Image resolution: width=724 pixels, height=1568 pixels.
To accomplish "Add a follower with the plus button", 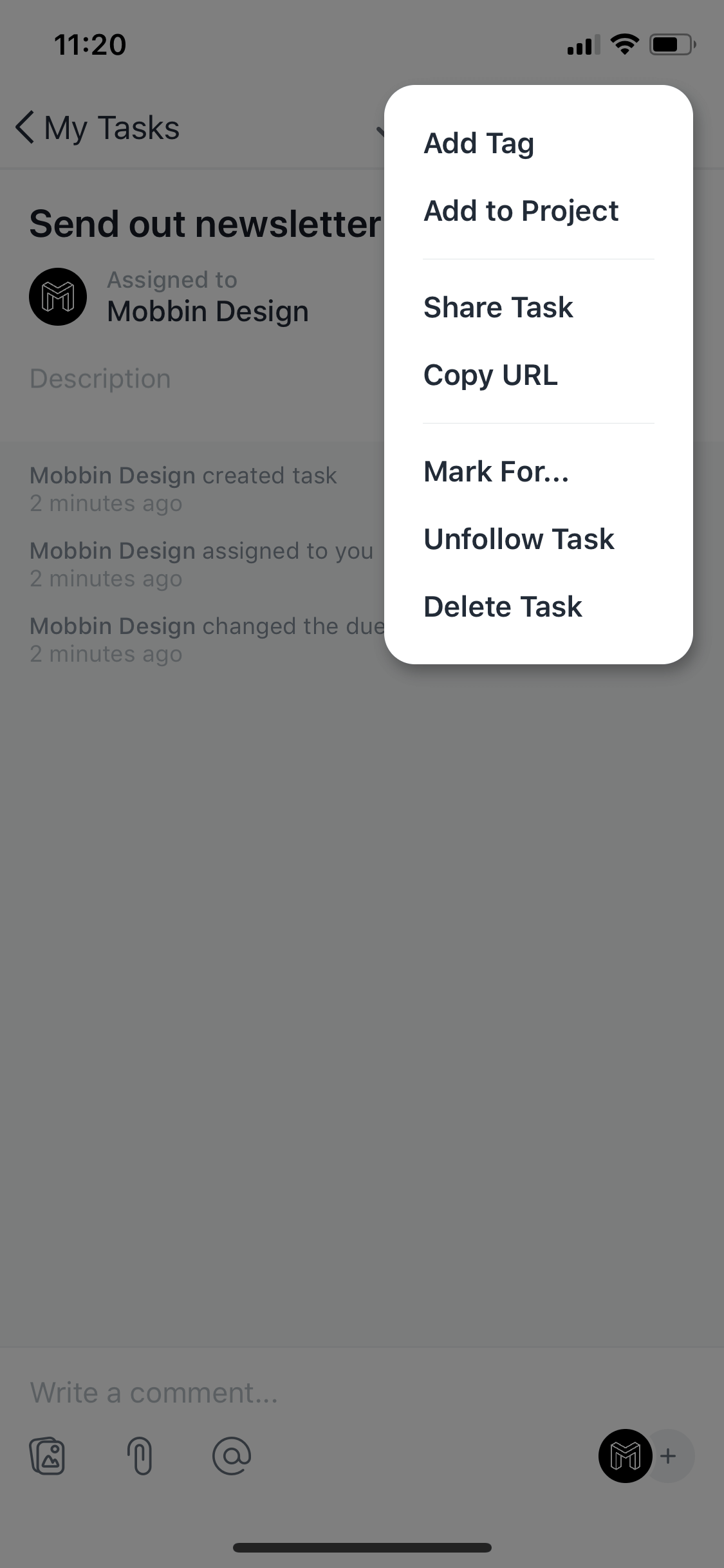I will point(669,1456).
